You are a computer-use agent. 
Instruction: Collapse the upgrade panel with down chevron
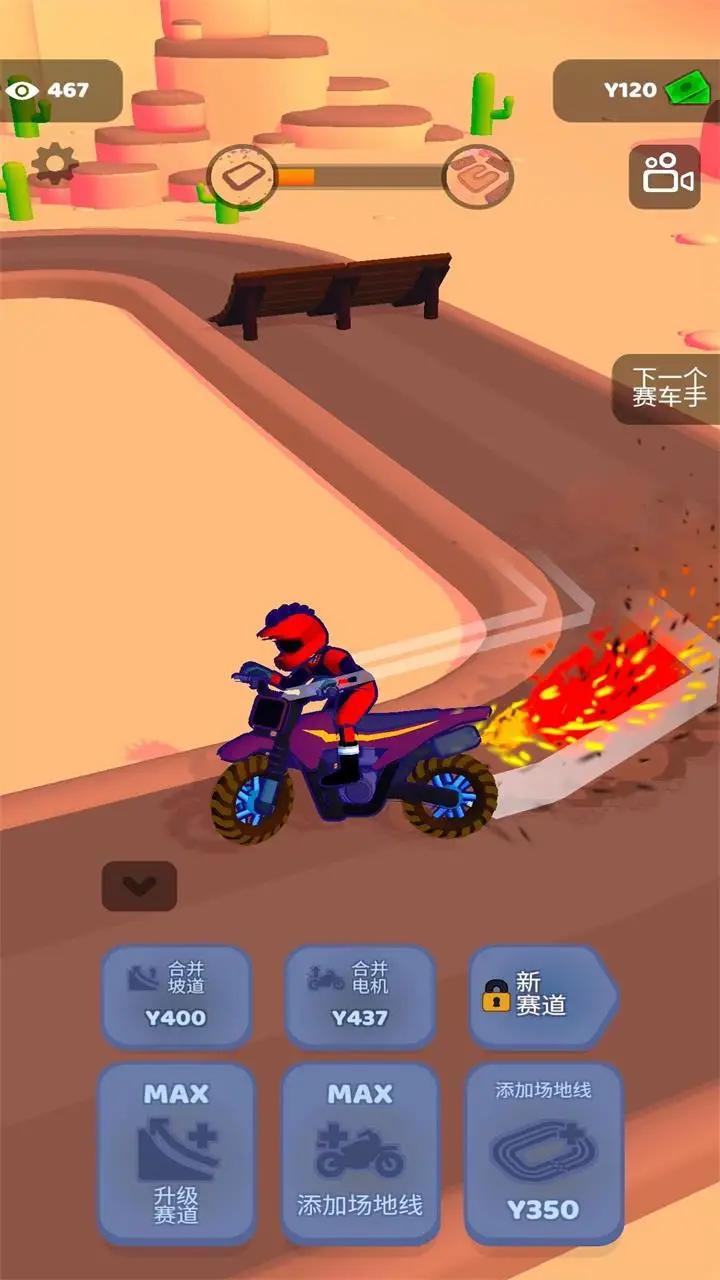pos(139,886)
